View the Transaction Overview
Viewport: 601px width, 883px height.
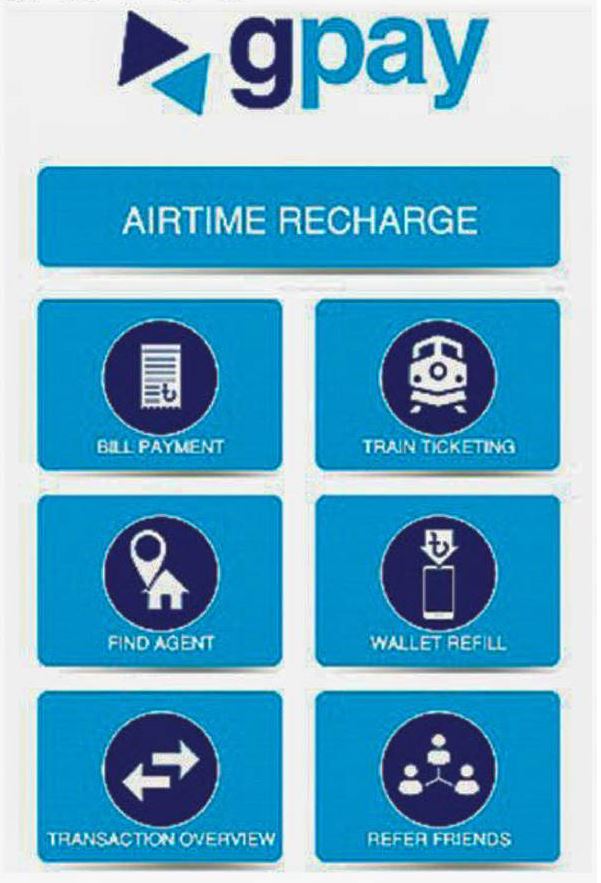pos(160,776)
